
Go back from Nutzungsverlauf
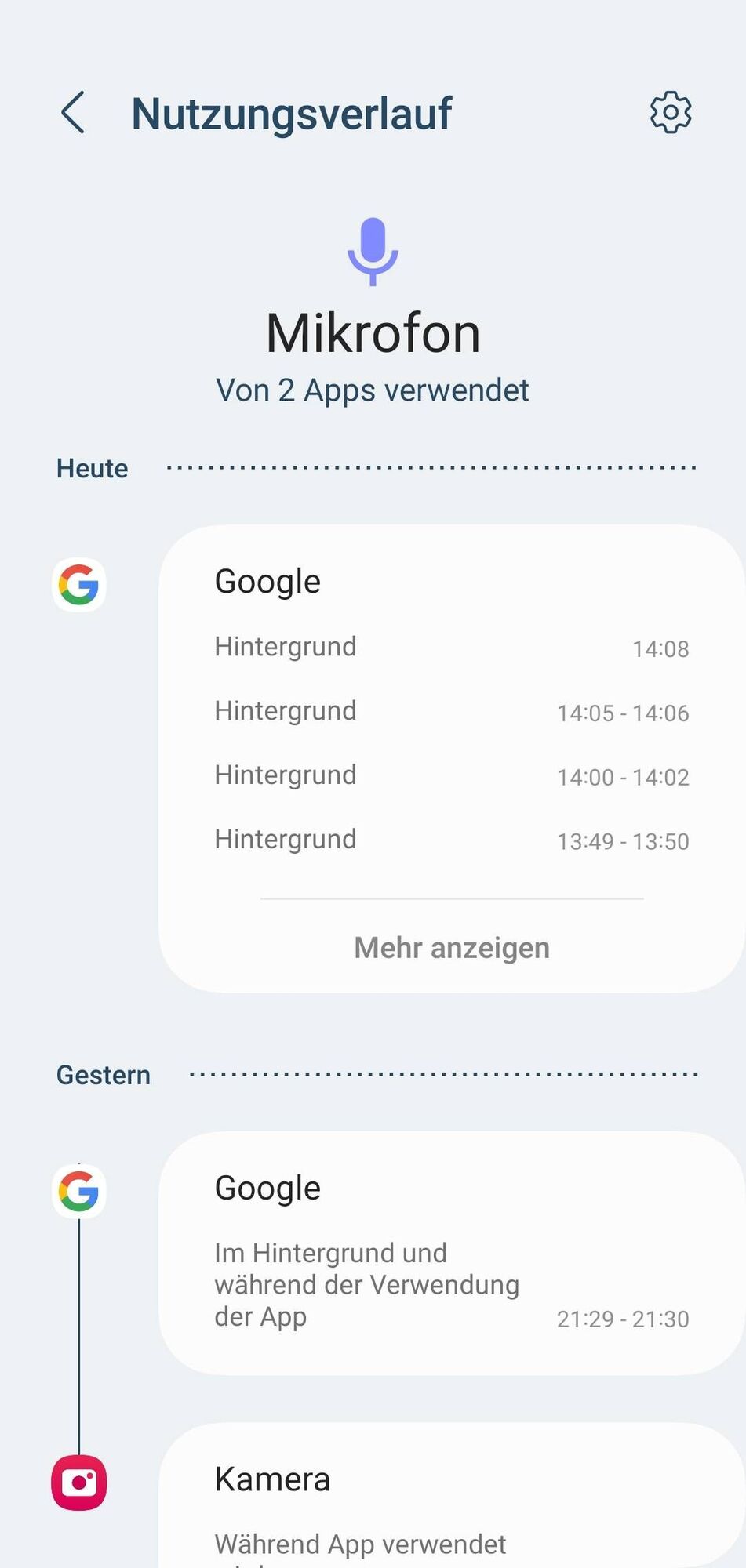(x=73, y=113)
